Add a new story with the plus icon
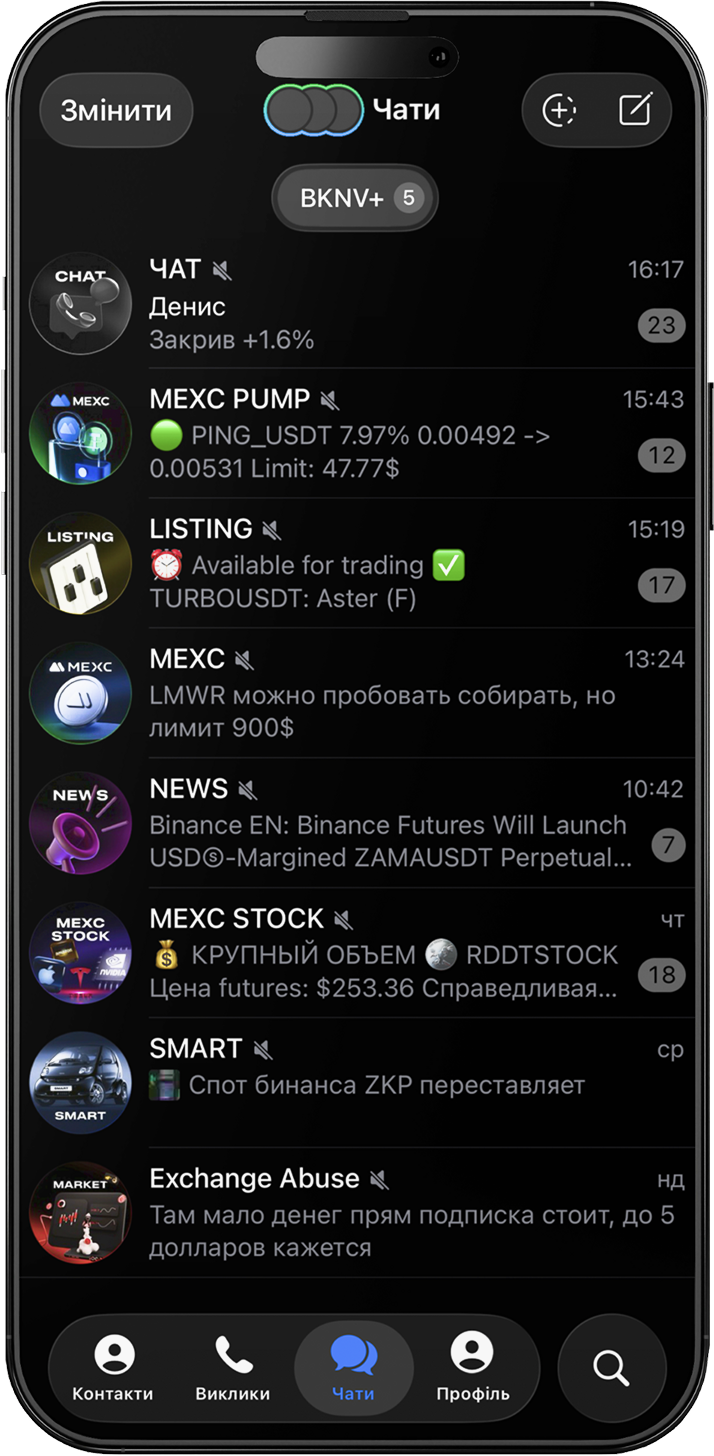The height and width of the screenshot is (1456, 714). point(559,110)
